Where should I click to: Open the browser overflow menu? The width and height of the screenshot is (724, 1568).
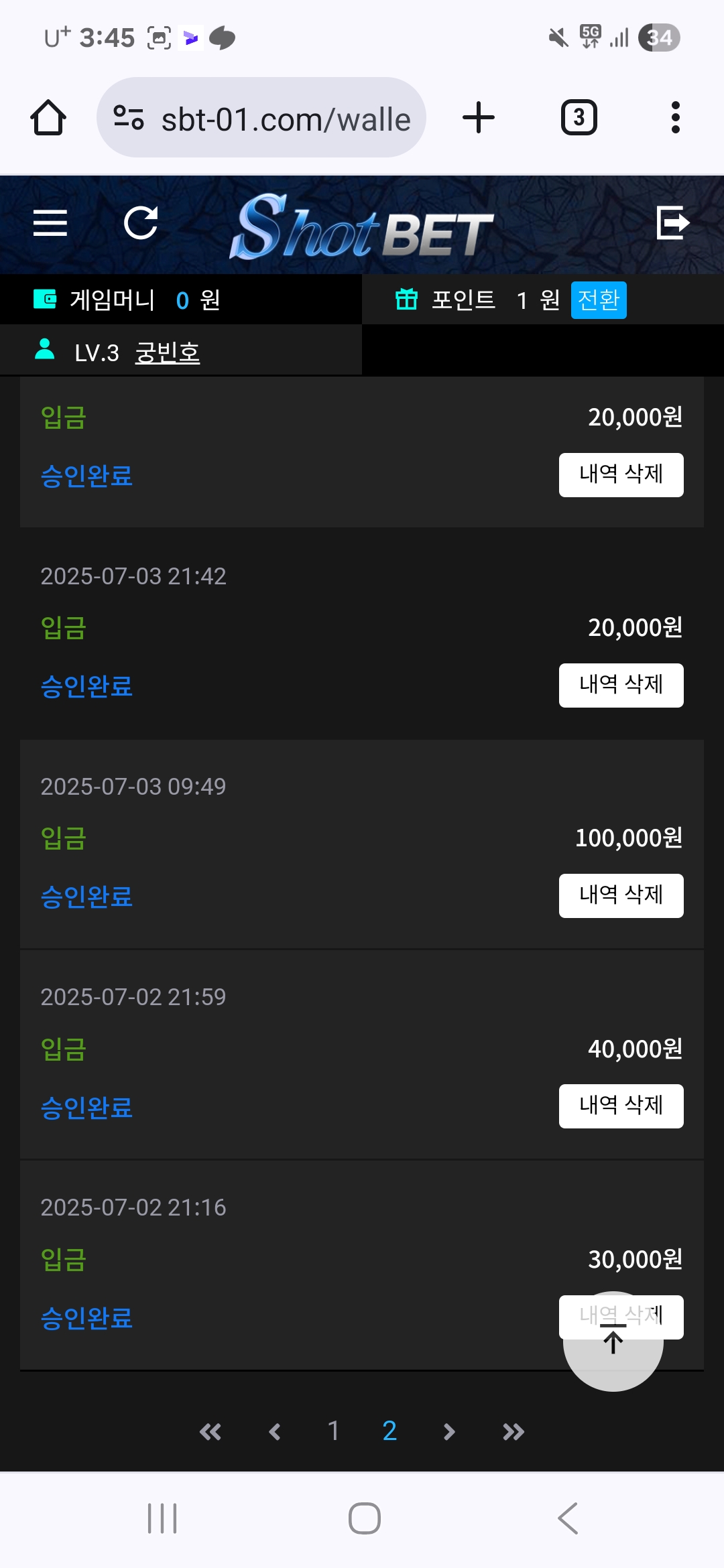pyautogui.click(x=675, y=118)
